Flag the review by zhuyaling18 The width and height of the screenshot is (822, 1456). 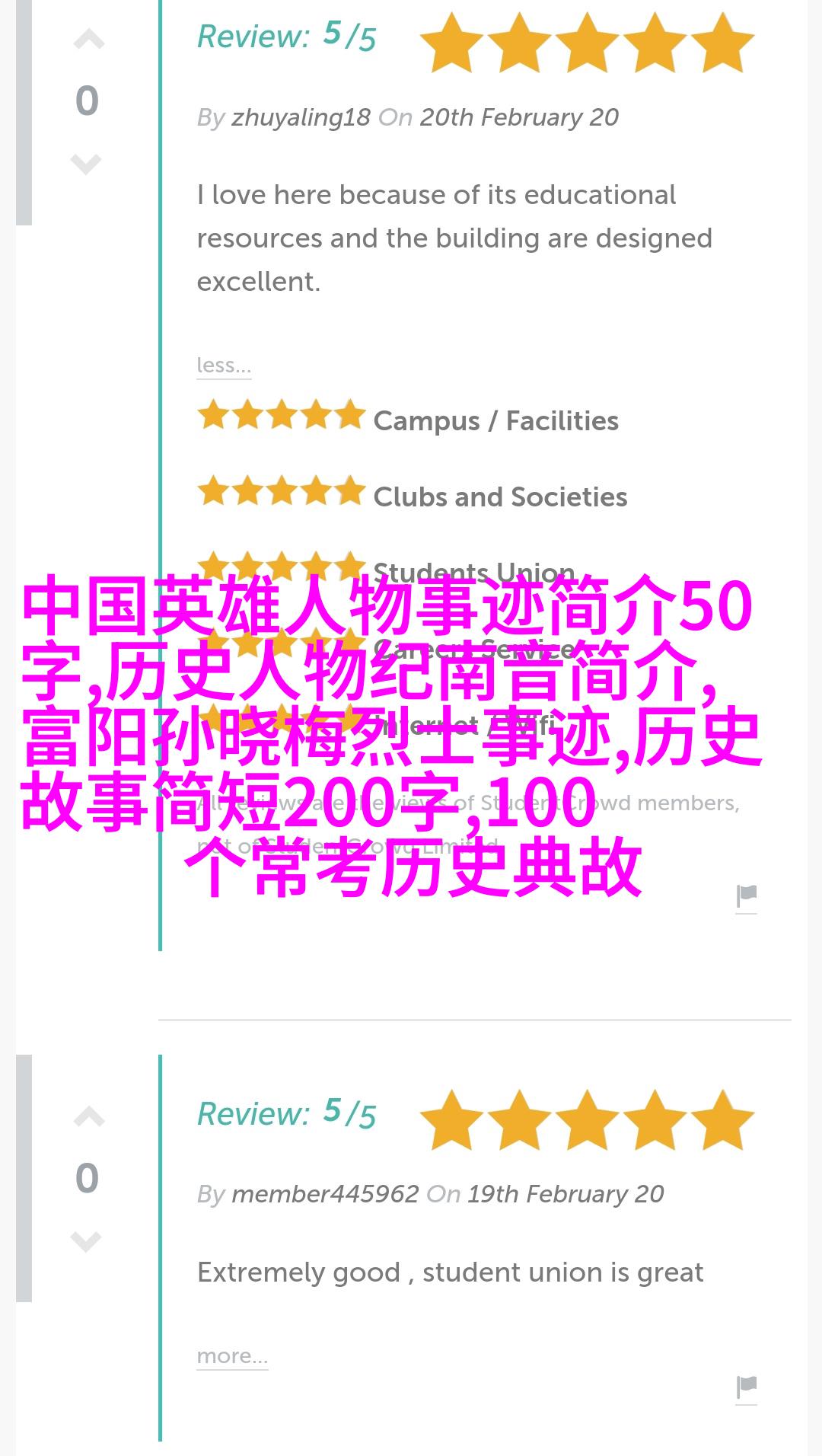point(746,897)
